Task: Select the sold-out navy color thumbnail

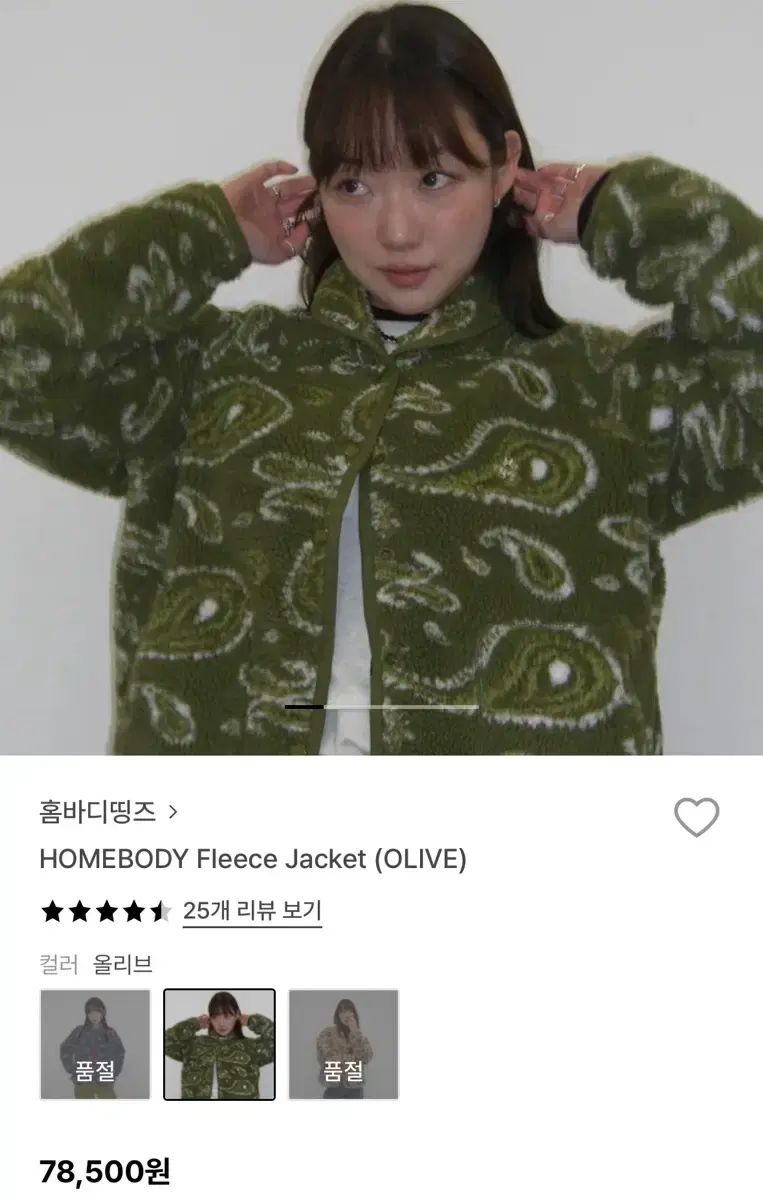Action: [95, 1044]
